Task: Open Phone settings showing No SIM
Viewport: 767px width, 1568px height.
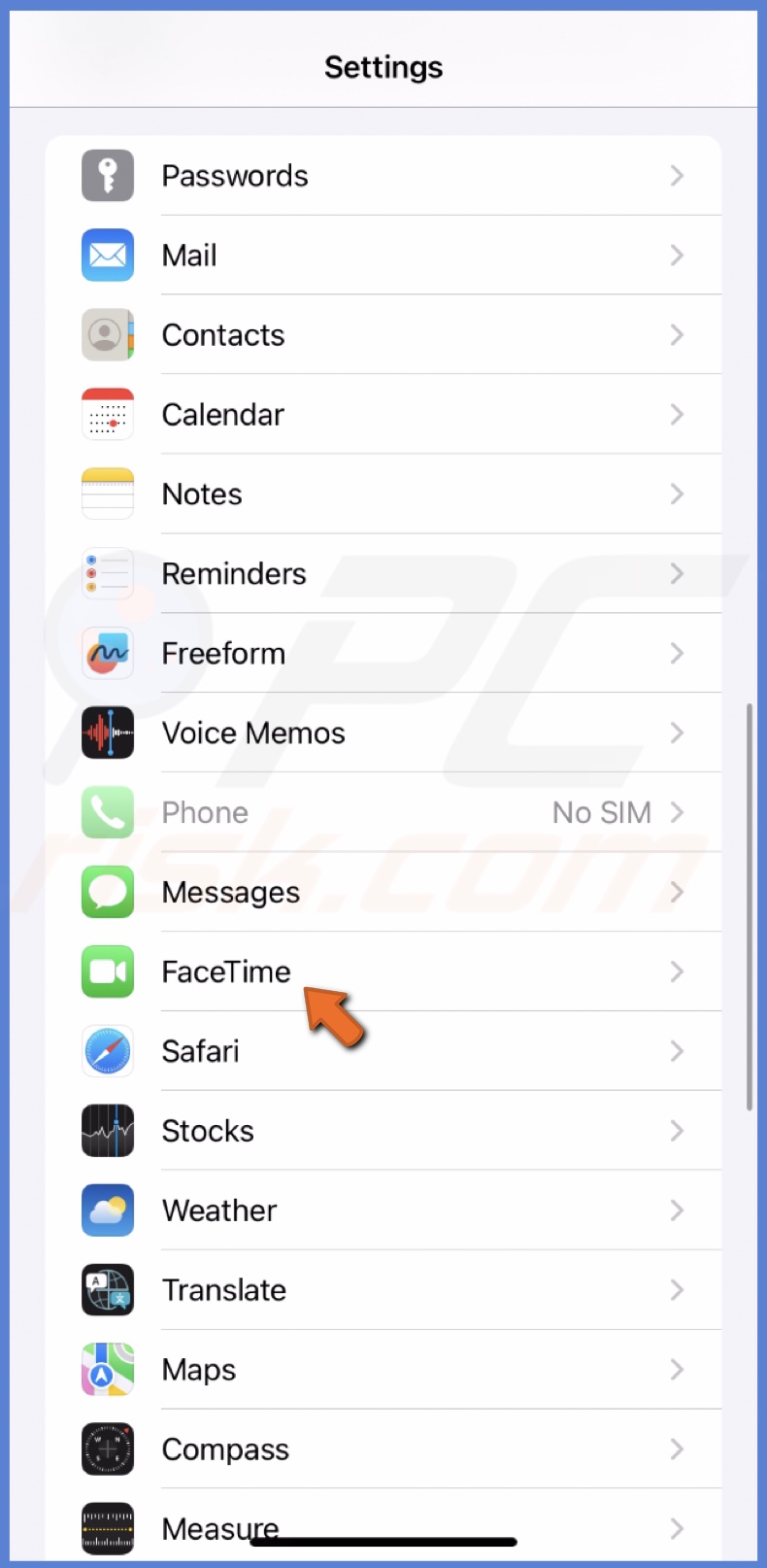Action: point(383,813)
